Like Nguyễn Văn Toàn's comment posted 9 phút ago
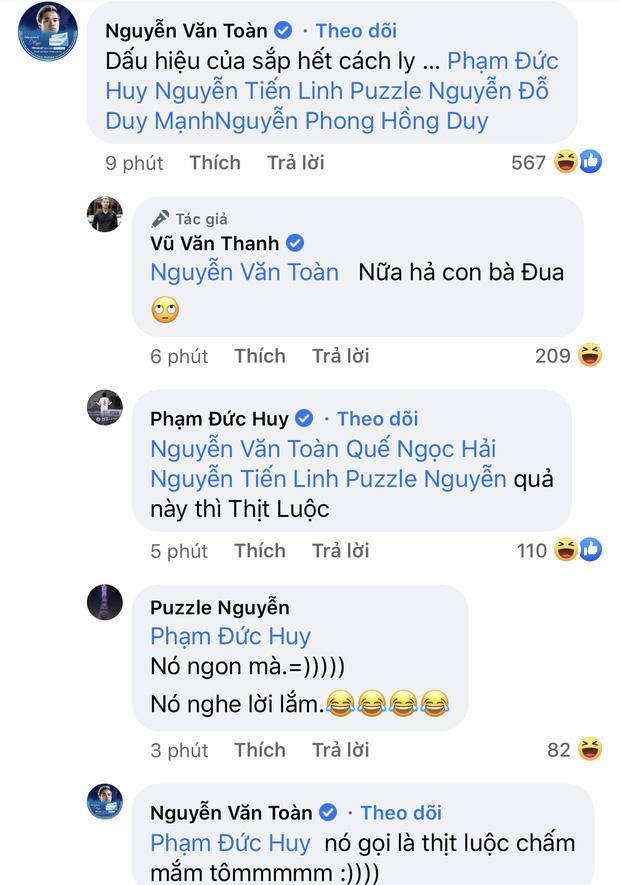 pyautogui.click(x=214, y=162)
